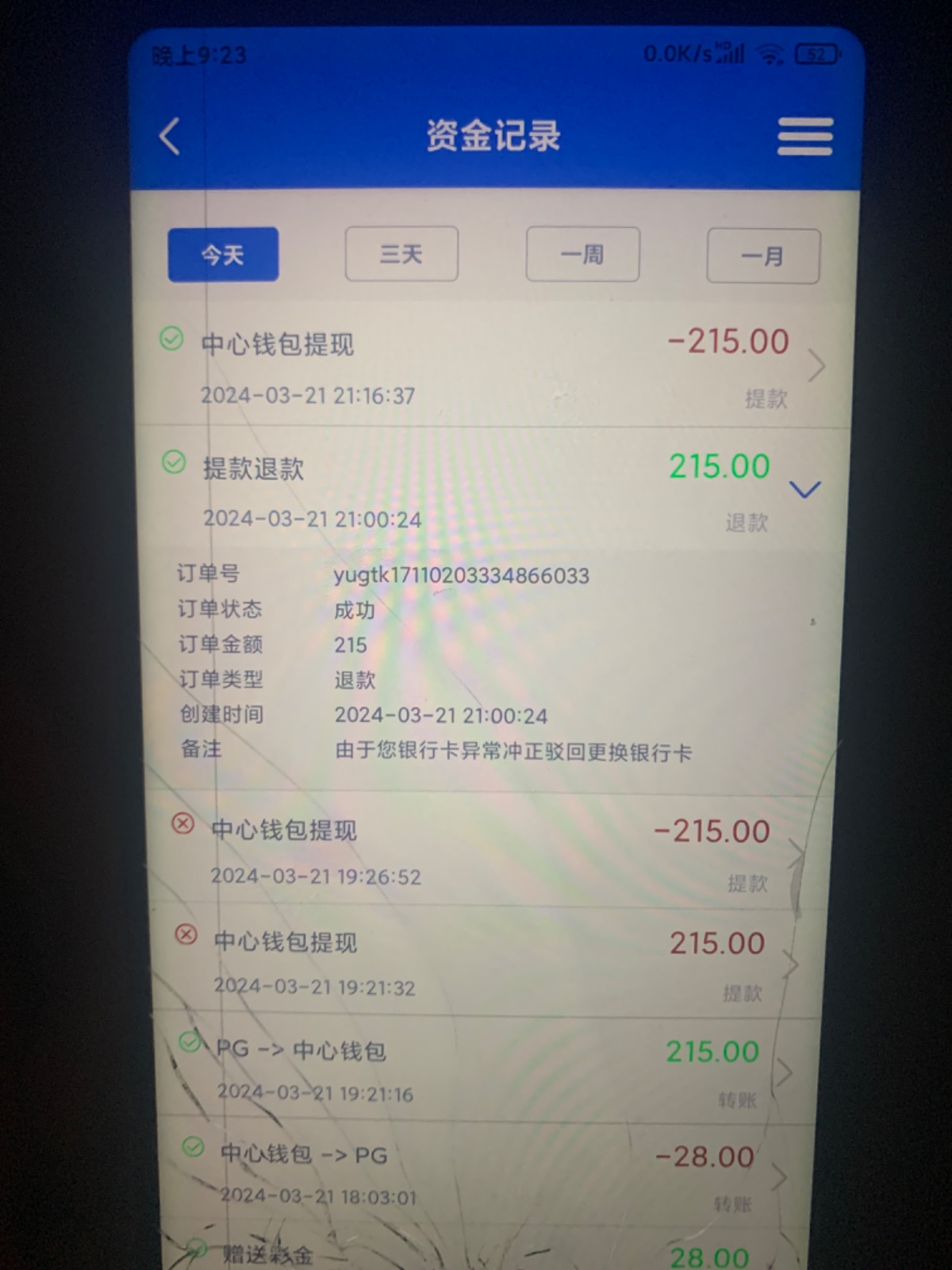This screenshot has width=952, height=1270.
Task: Open the hamburger menu
Action: coord(804,137)
